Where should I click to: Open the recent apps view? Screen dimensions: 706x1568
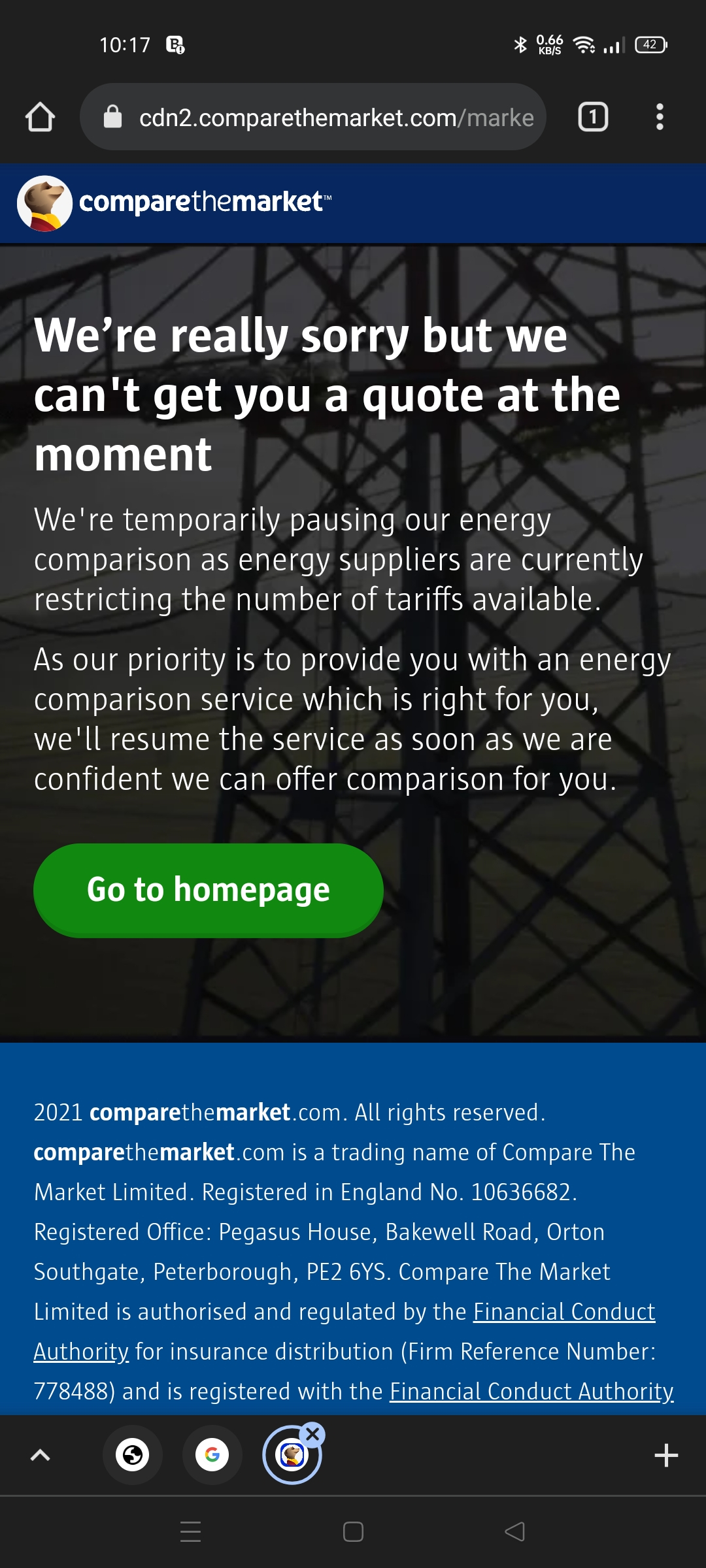point(190,1531)
